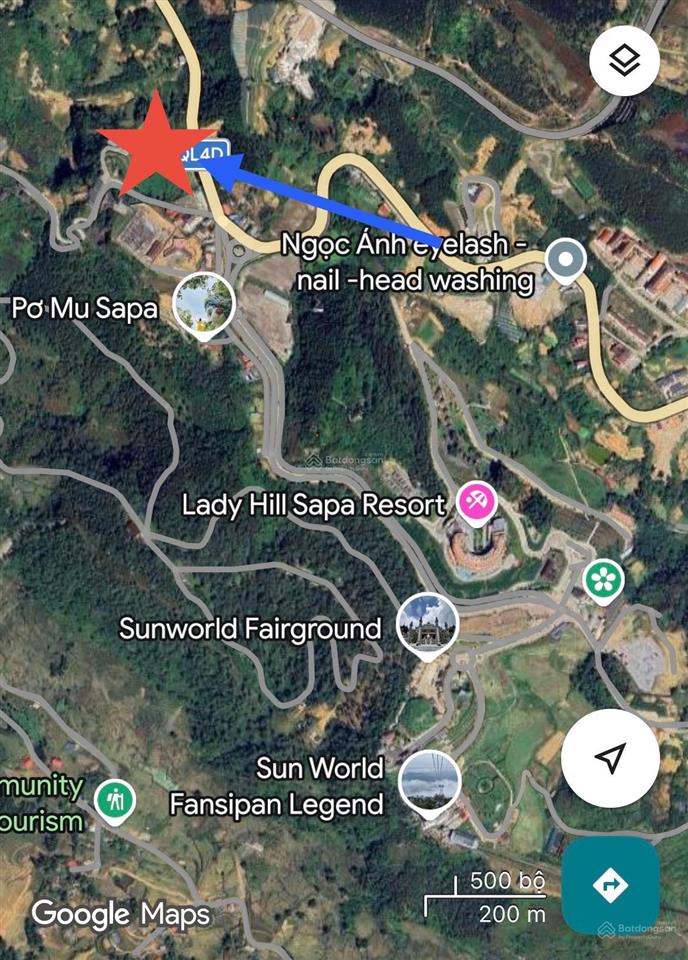The image size is (688, 960).
Task: View the Sun World Fansipan Legend marker
Action: (430, 782)
